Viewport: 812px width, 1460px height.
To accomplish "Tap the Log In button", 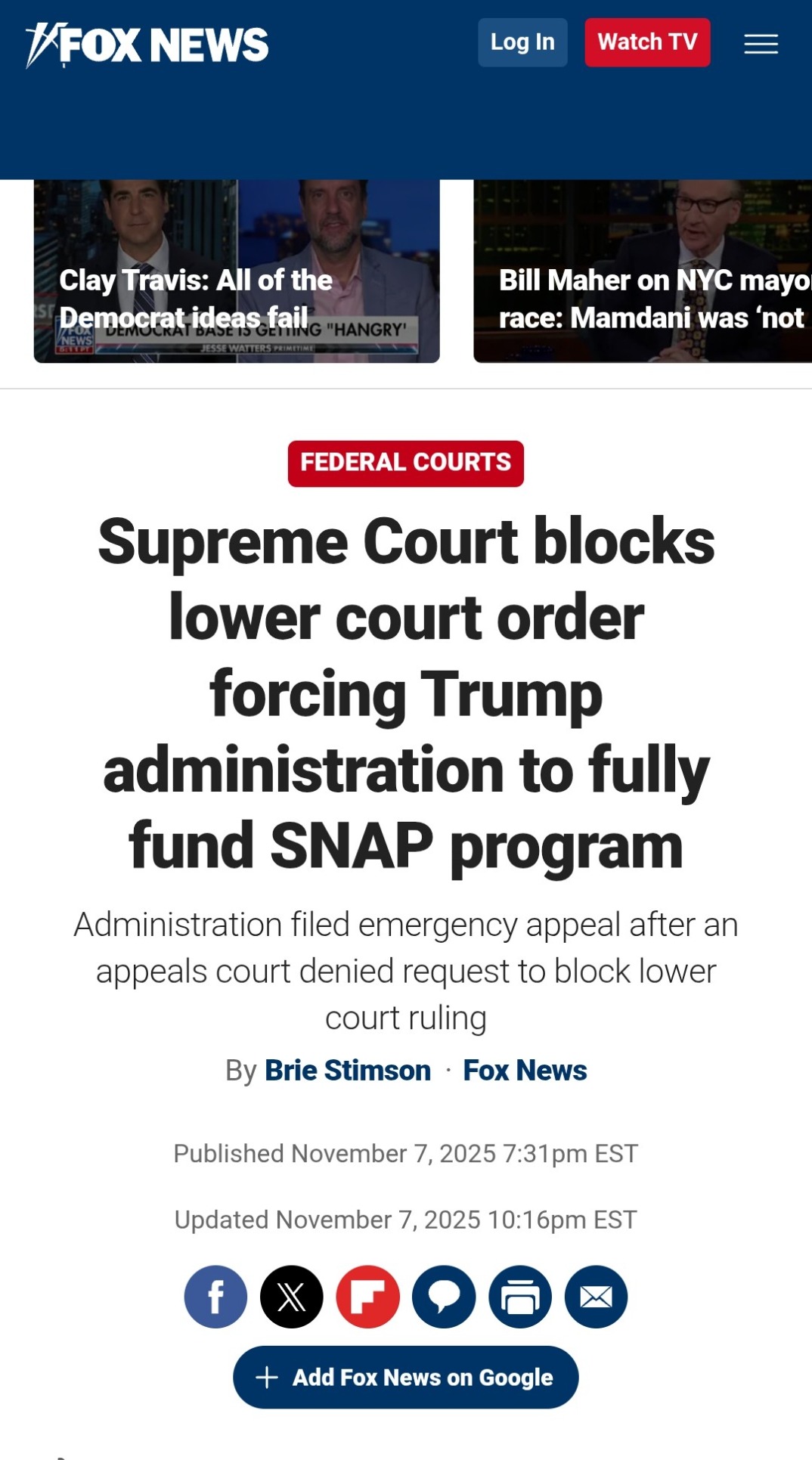I will [x=522, y=42].
